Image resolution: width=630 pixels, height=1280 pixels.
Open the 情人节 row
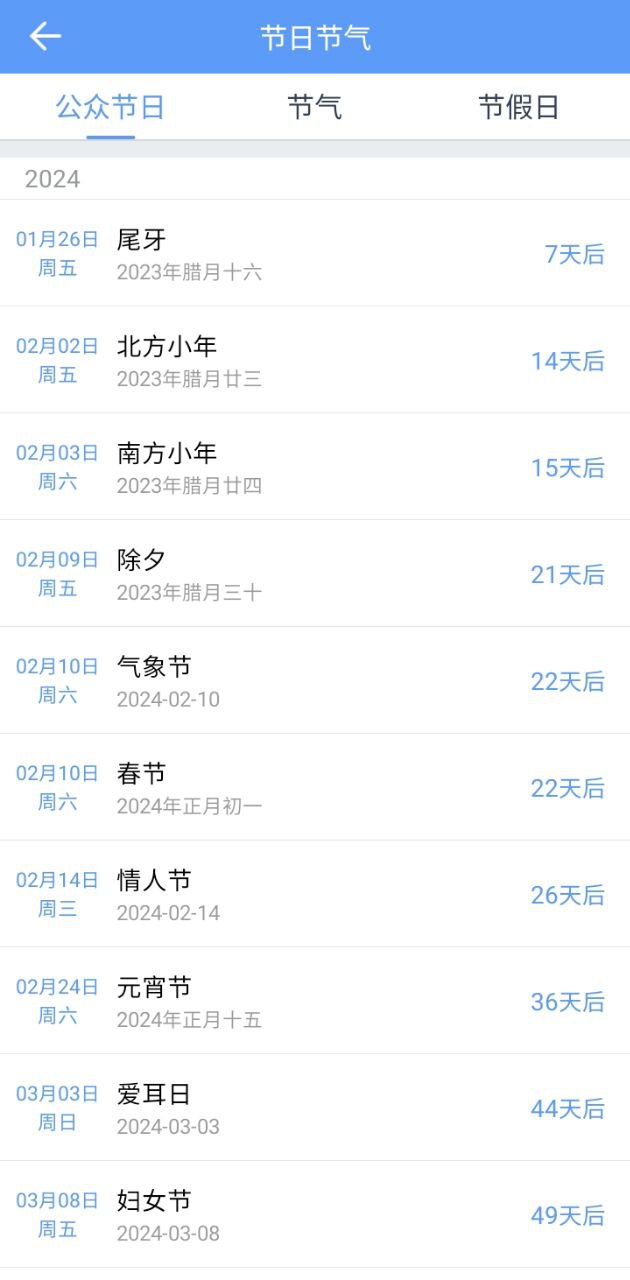(315, 895)
